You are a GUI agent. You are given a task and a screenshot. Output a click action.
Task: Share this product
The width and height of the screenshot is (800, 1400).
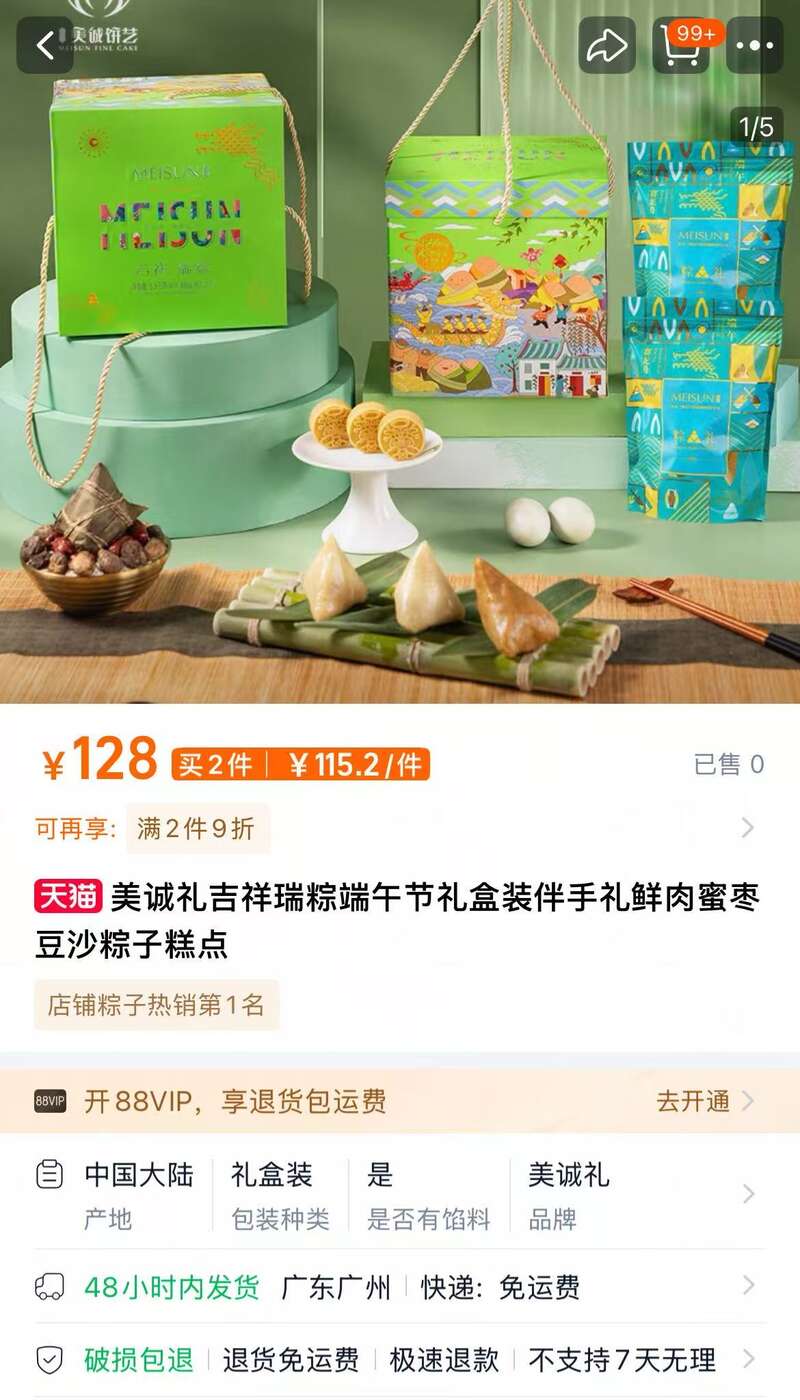click(606, 46)
